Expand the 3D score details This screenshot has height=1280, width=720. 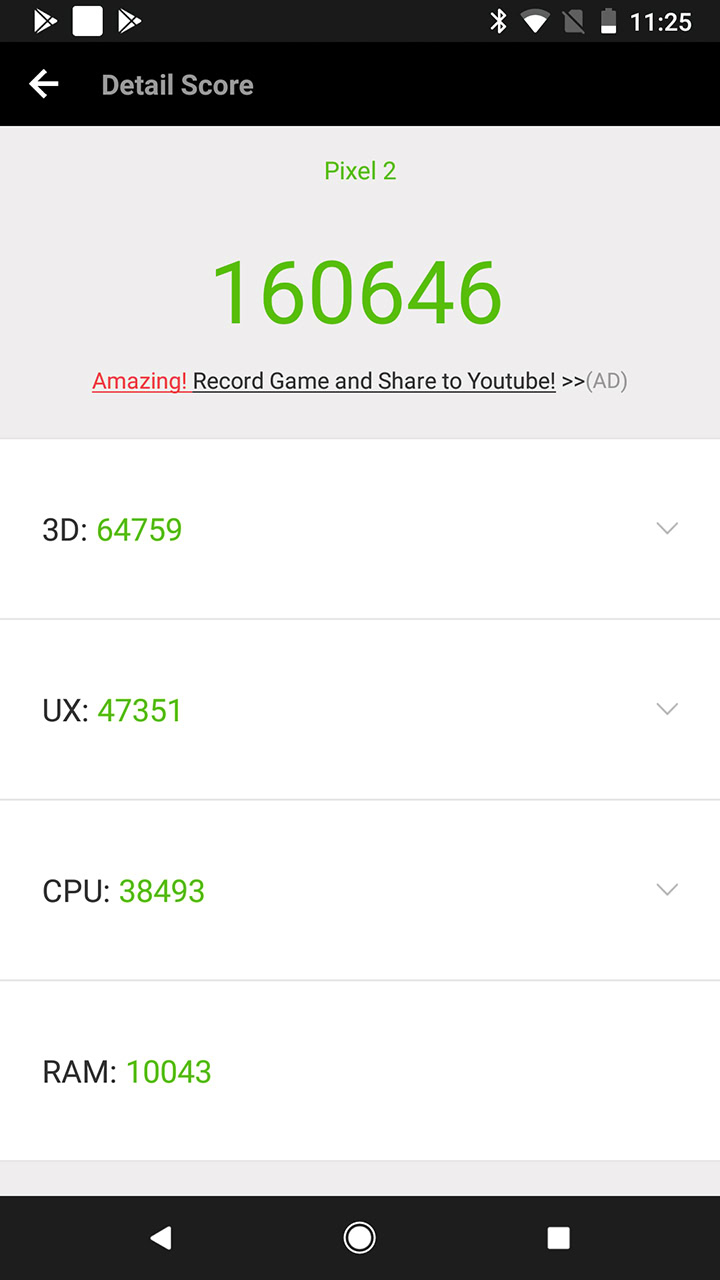pyautogui.click(x=667, y=528)
